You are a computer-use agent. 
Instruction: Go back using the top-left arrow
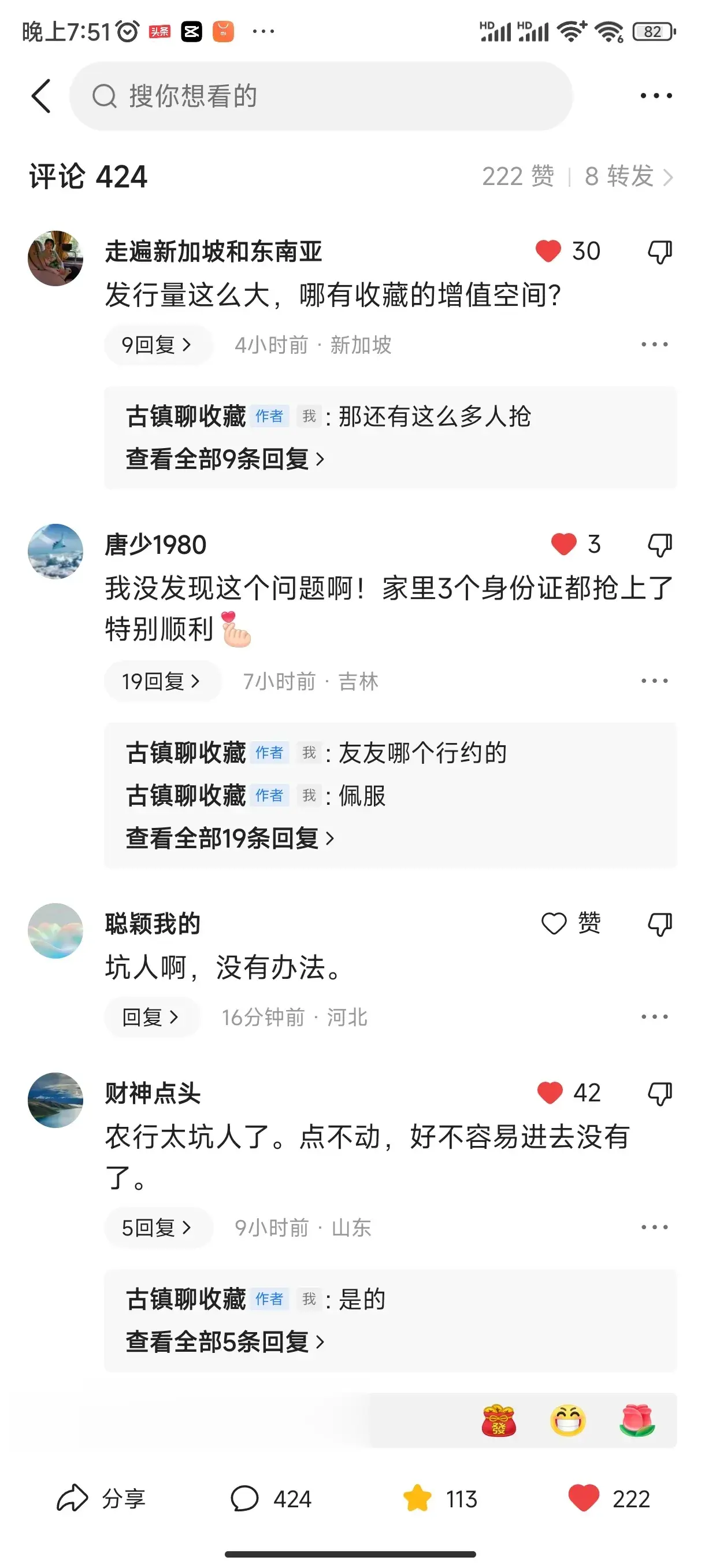point(41,96)
